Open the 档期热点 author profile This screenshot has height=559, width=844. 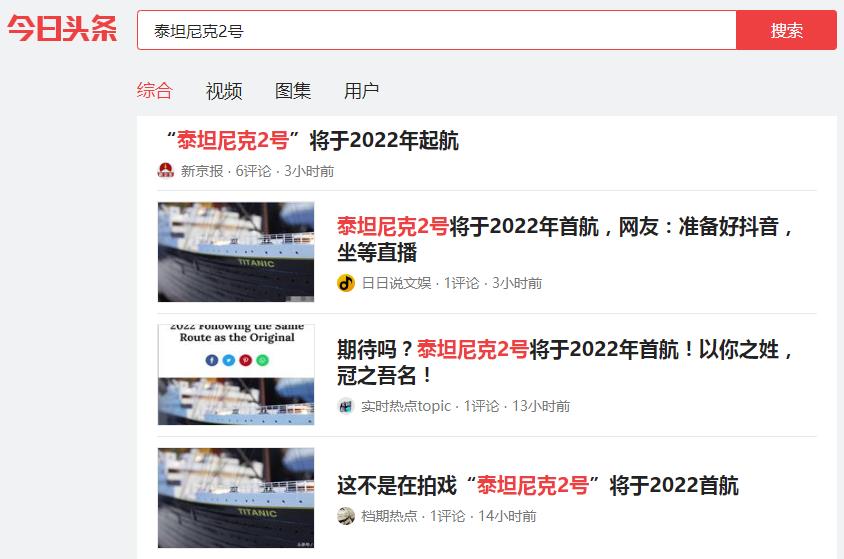(x=389, y=516)
